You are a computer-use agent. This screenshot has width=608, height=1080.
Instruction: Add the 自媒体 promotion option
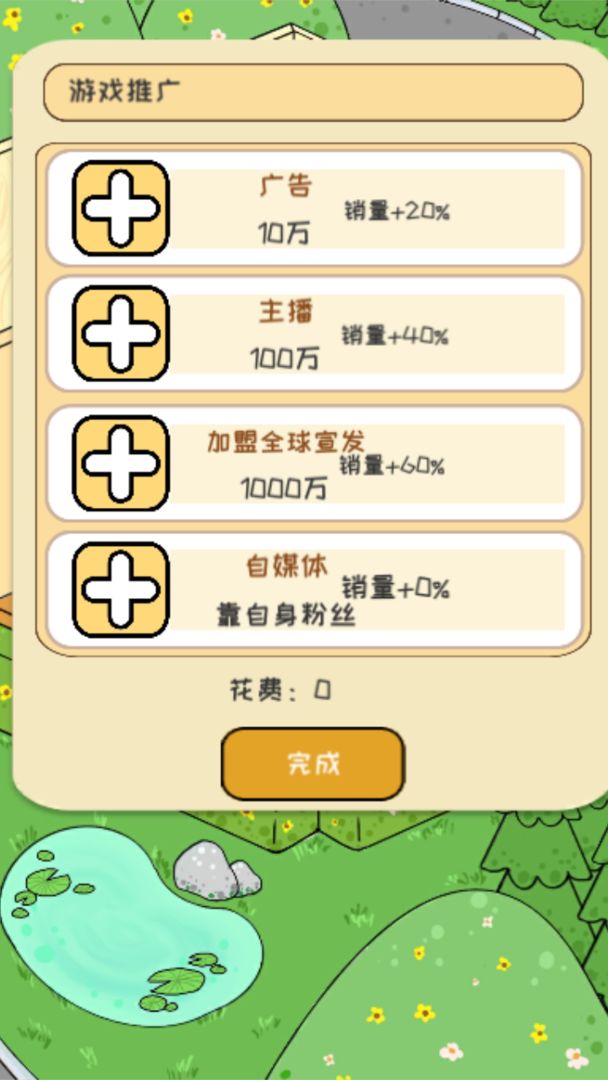tap(120, 590)
